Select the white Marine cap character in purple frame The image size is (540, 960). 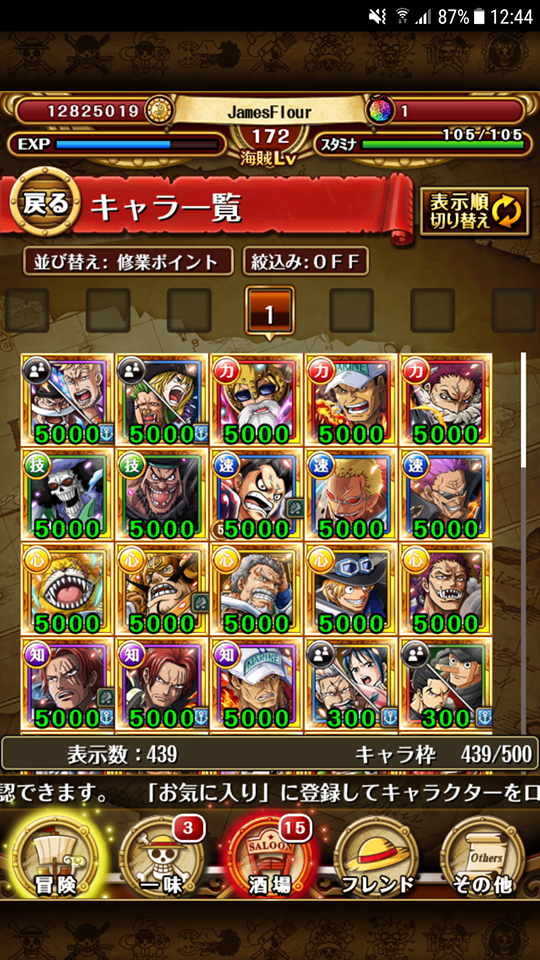257,684
